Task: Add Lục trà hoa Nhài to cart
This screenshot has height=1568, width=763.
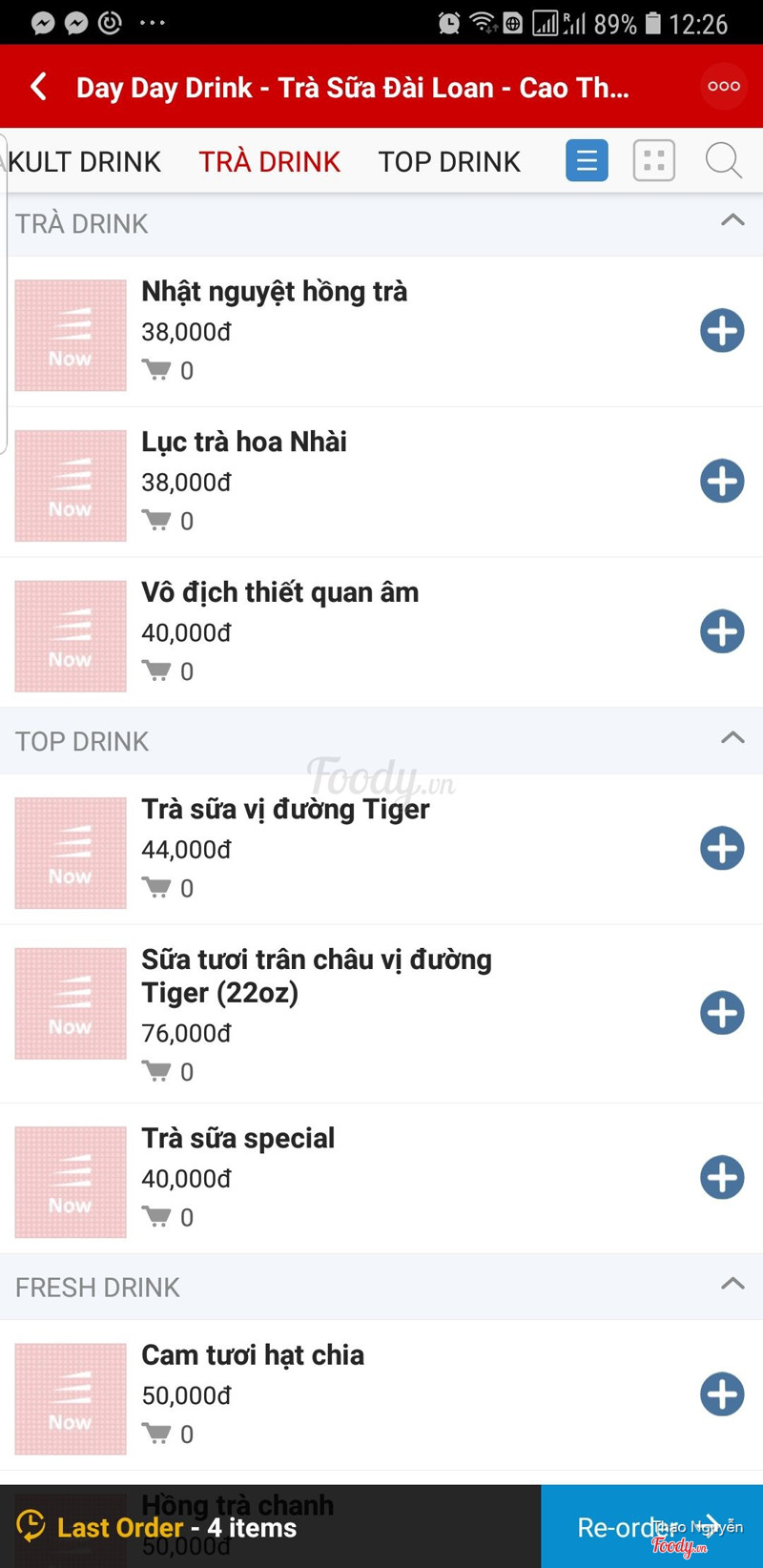Action: (x=722, y=481)
